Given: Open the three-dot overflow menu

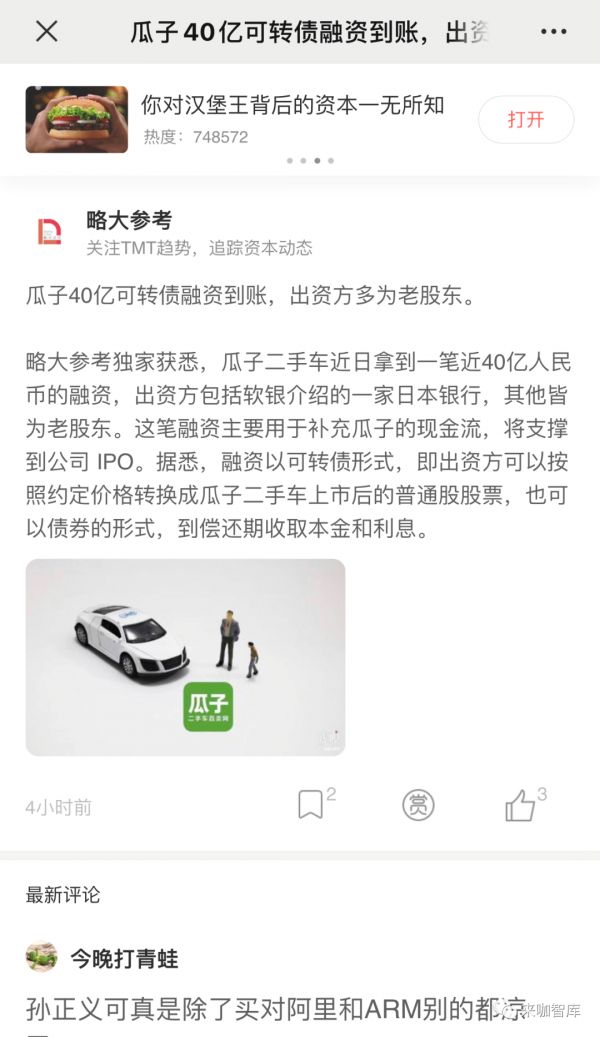Looking at the screenshot, I should coord(553,32).
